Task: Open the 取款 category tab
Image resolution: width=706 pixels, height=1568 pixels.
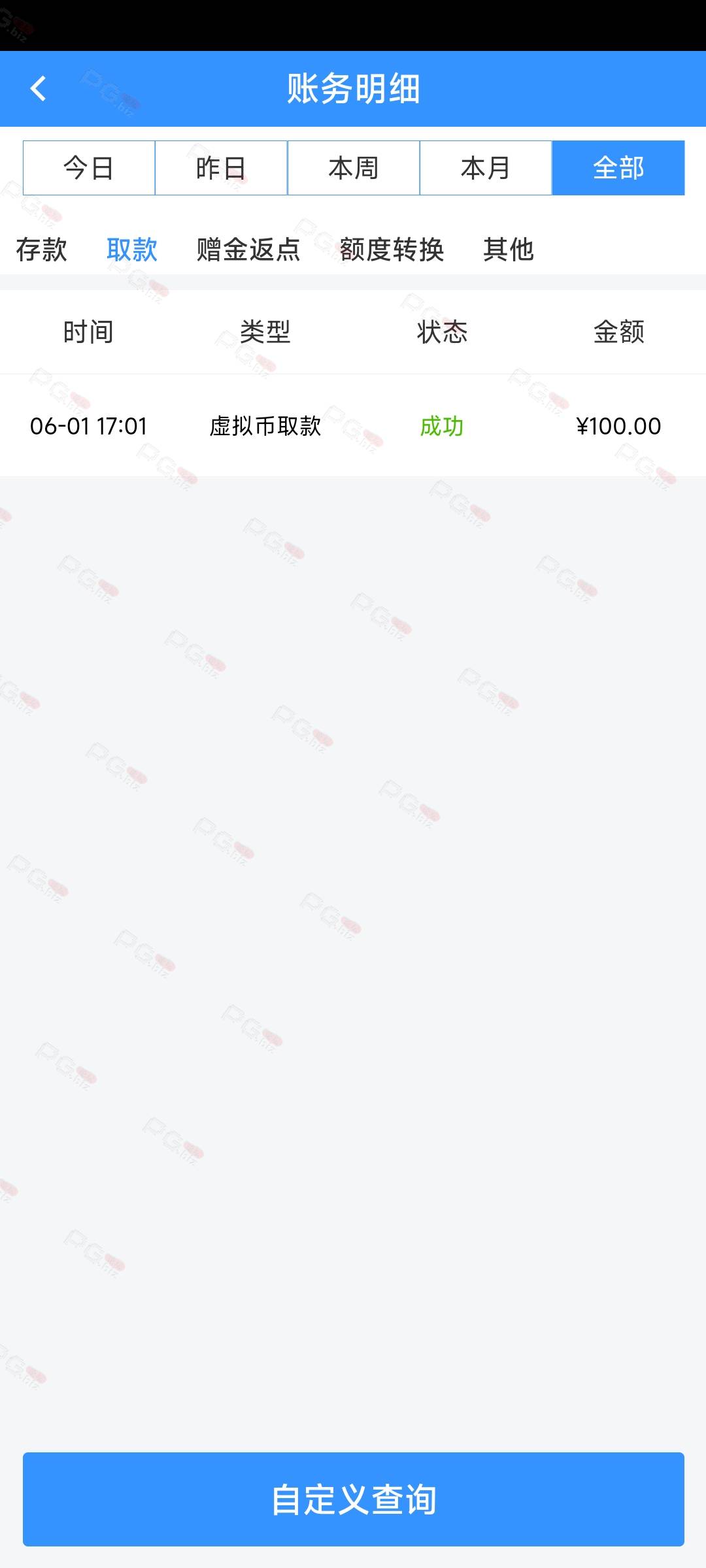Action: tap(132, 250)
